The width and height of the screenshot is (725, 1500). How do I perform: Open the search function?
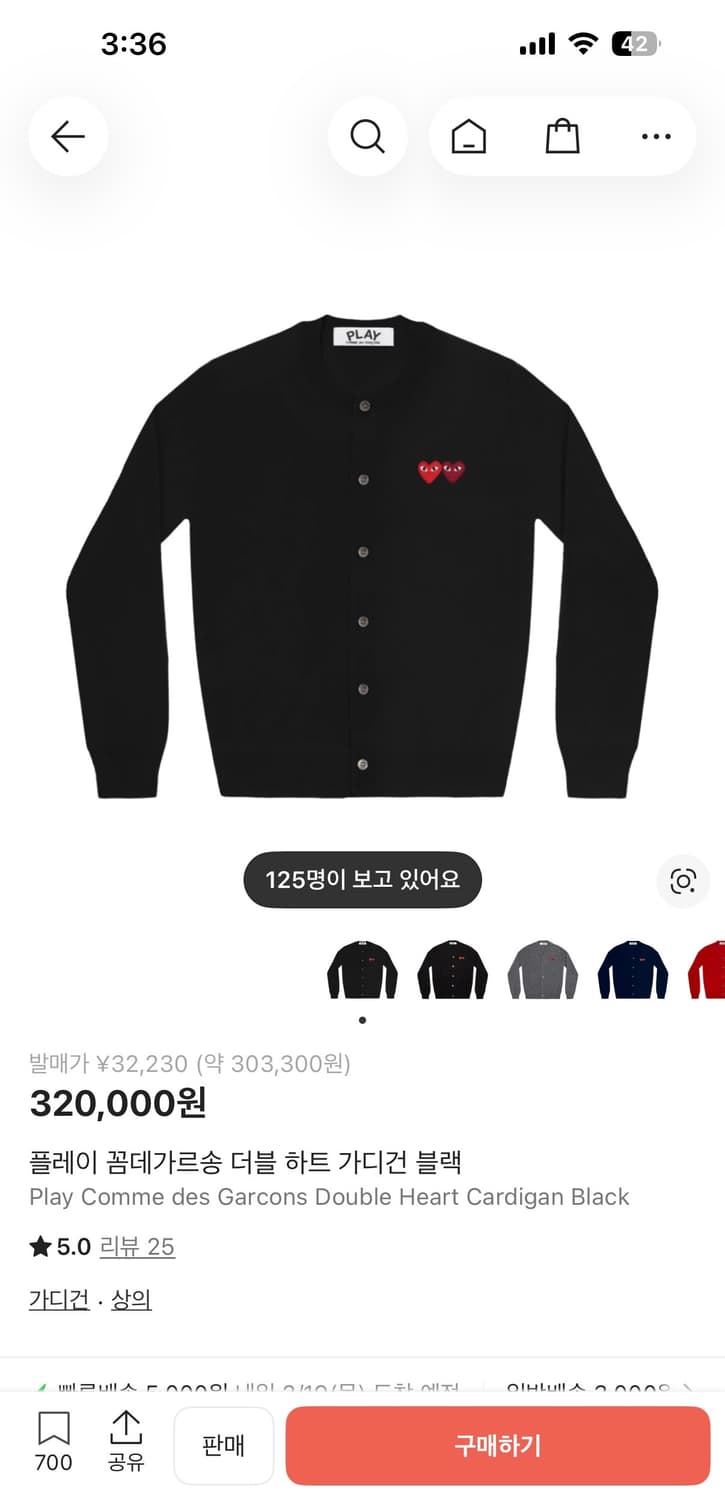click(367, 136)
